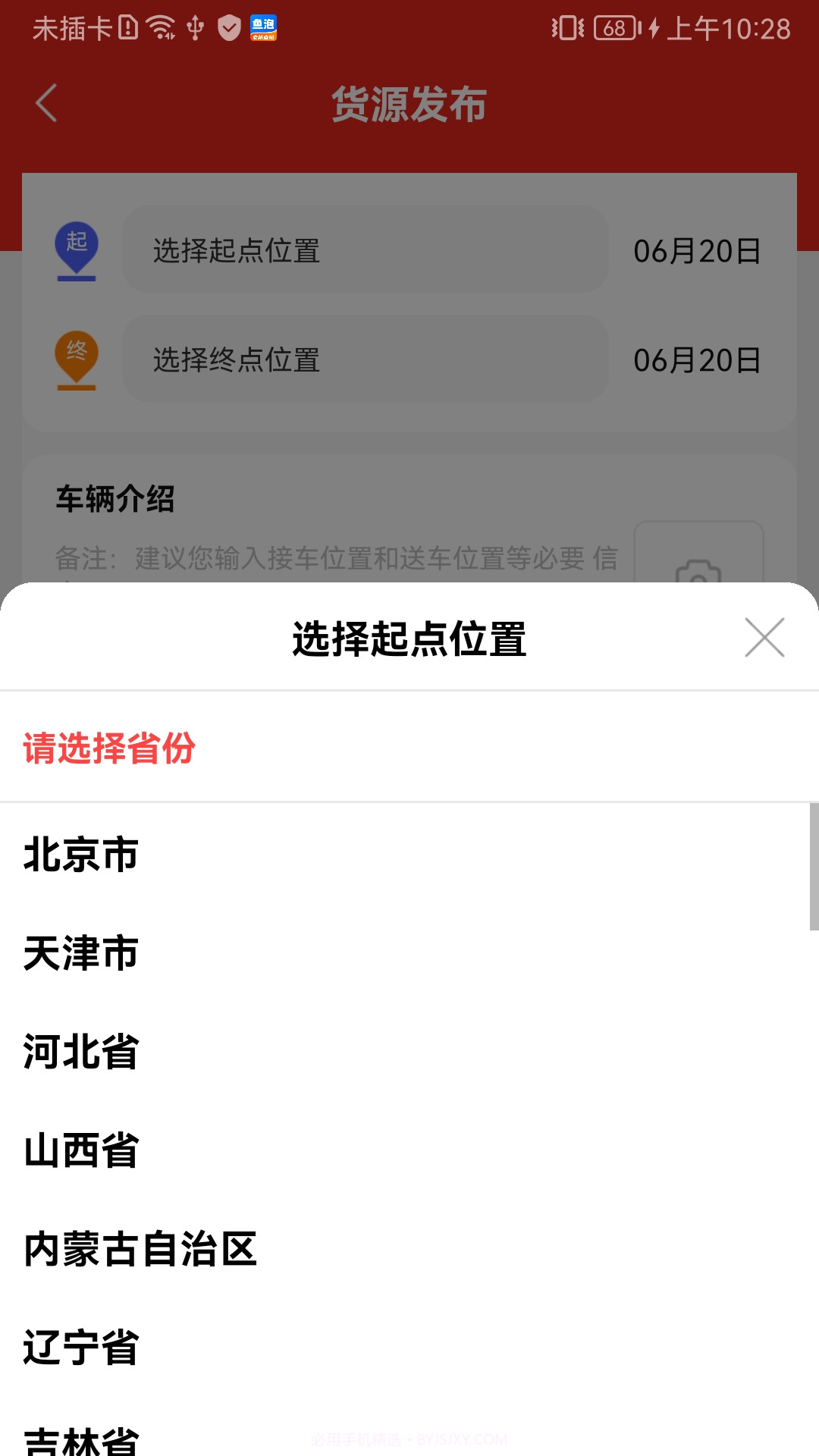Select 天津市 from the province list

[80, 955]
